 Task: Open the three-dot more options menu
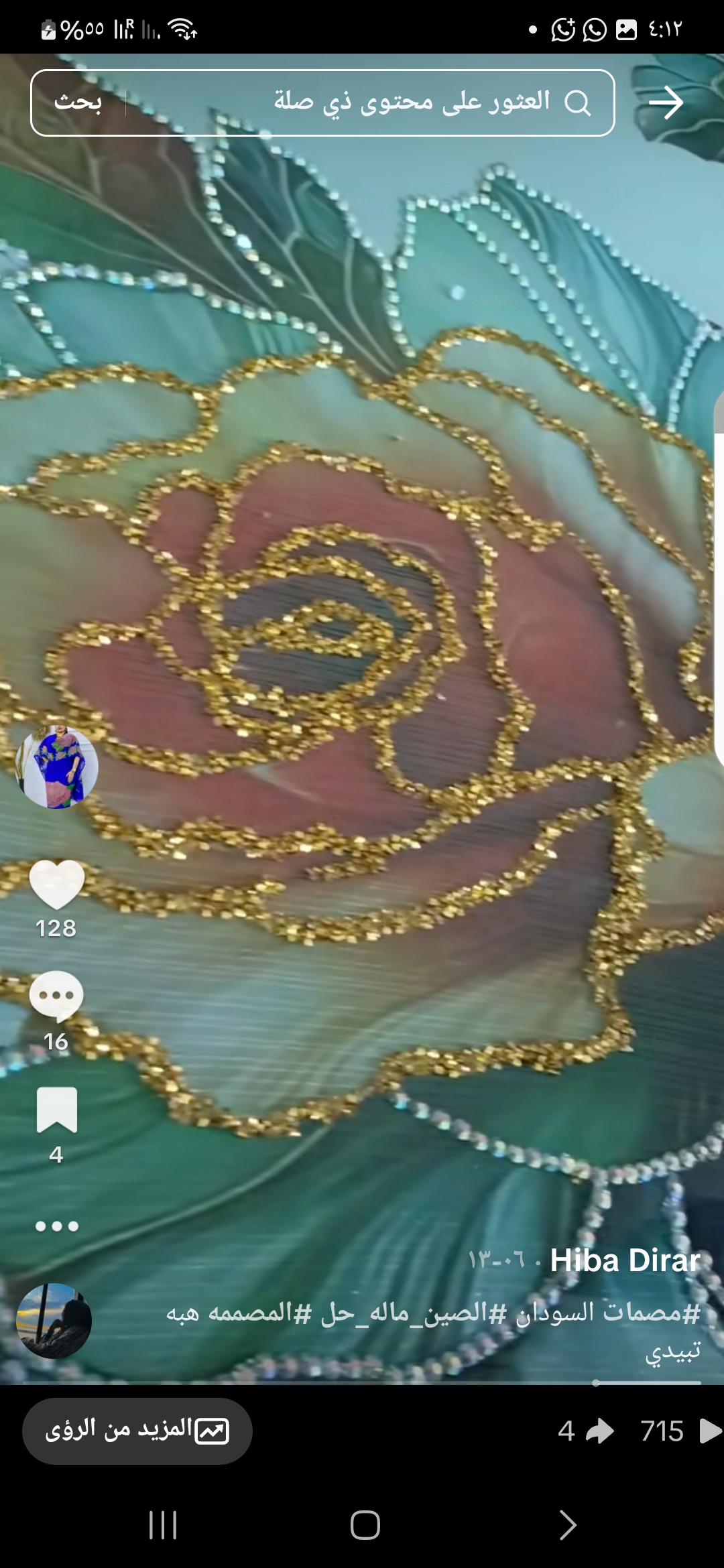click(x=57, y=1226)
